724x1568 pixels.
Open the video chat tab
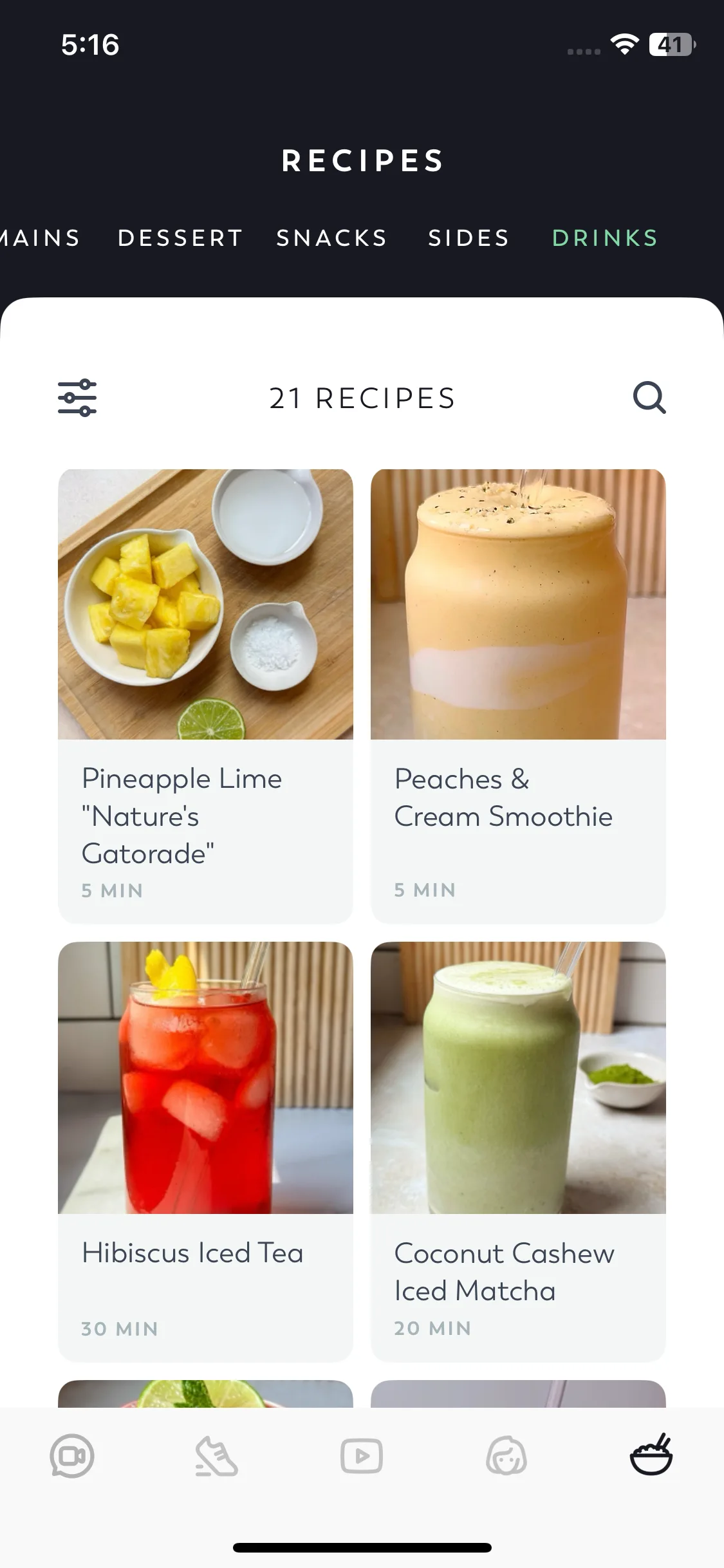tap(72, 1456)
